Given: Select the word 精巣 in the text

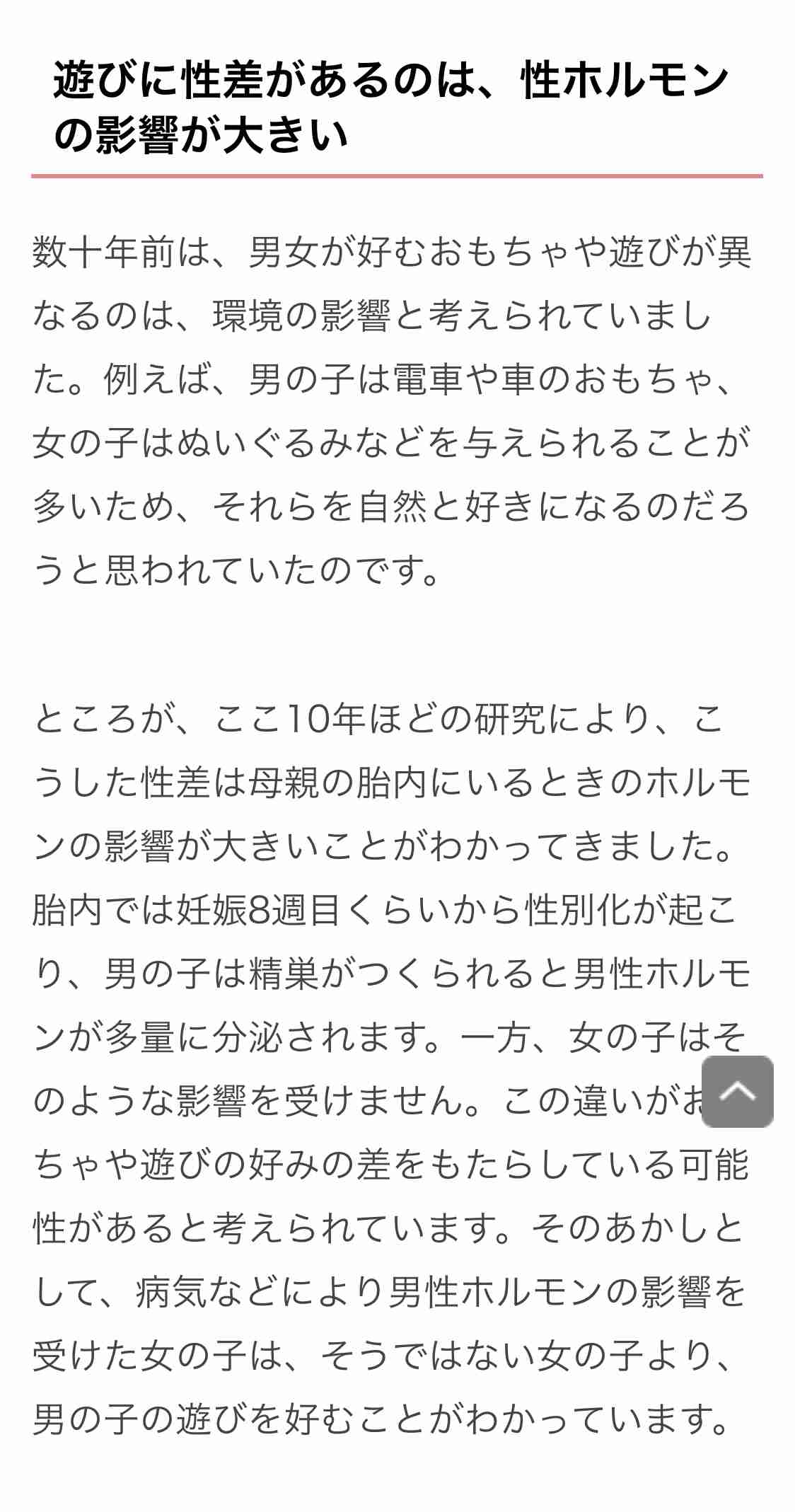Looking at the screenshot, I should point(286,972).
